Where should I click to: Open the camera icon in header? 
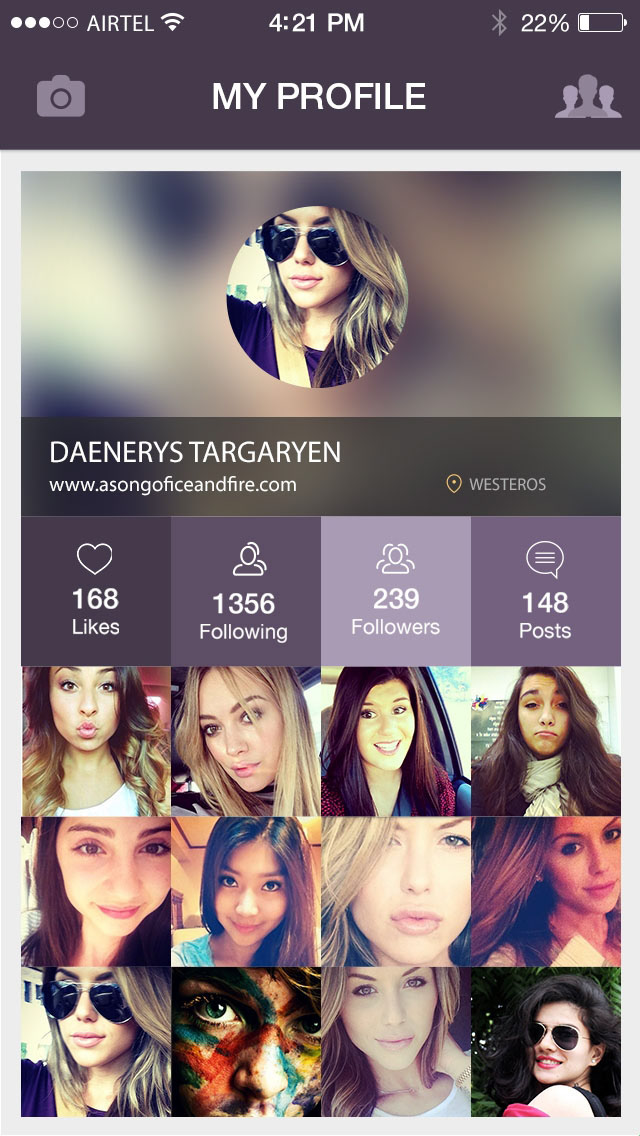(x=61, y=96)
